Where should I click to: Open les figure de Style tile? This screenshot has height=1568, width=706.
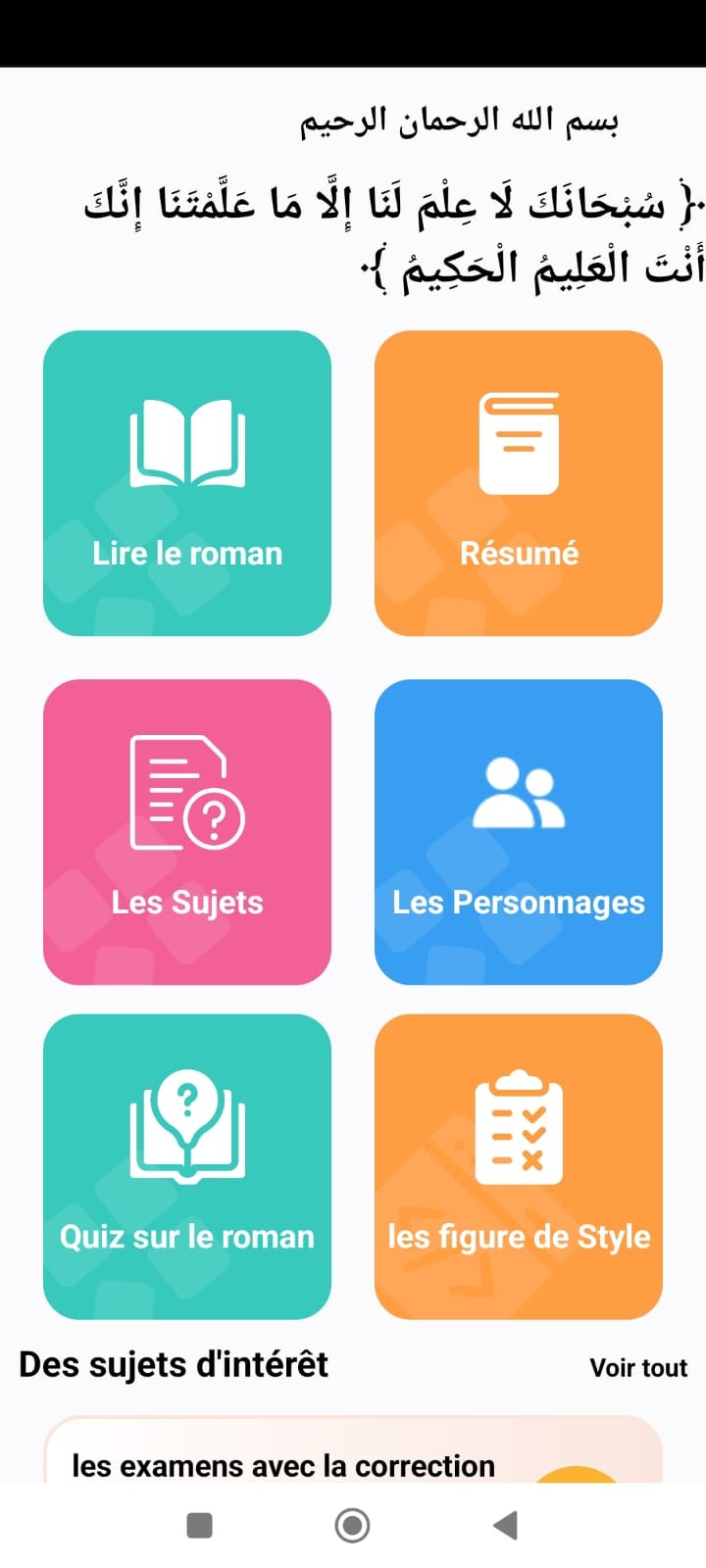(519, 1167)
